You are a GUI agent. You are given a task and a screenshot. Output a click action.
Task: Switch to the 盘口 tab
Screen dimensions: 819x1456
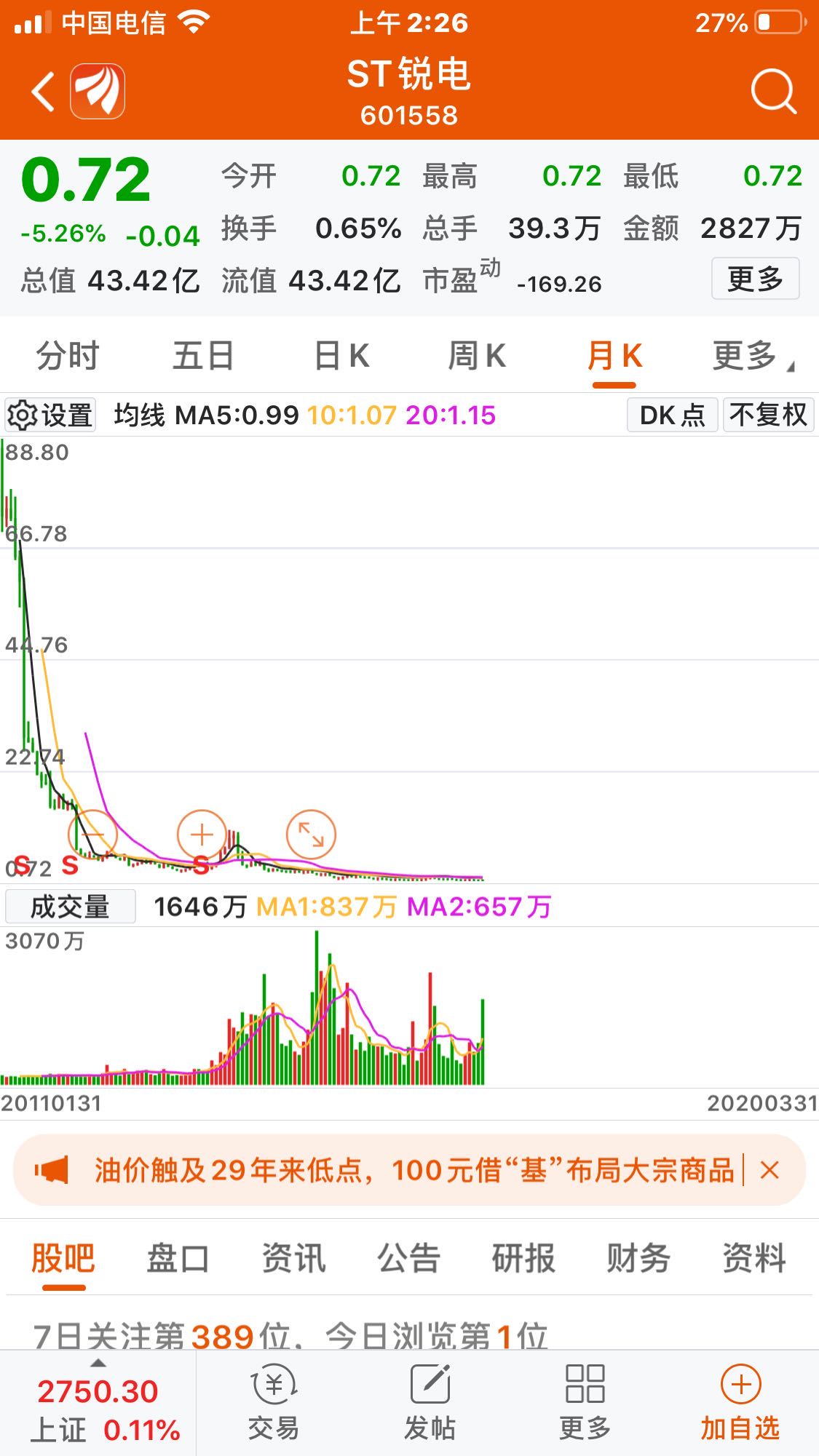pos(178,1258)
